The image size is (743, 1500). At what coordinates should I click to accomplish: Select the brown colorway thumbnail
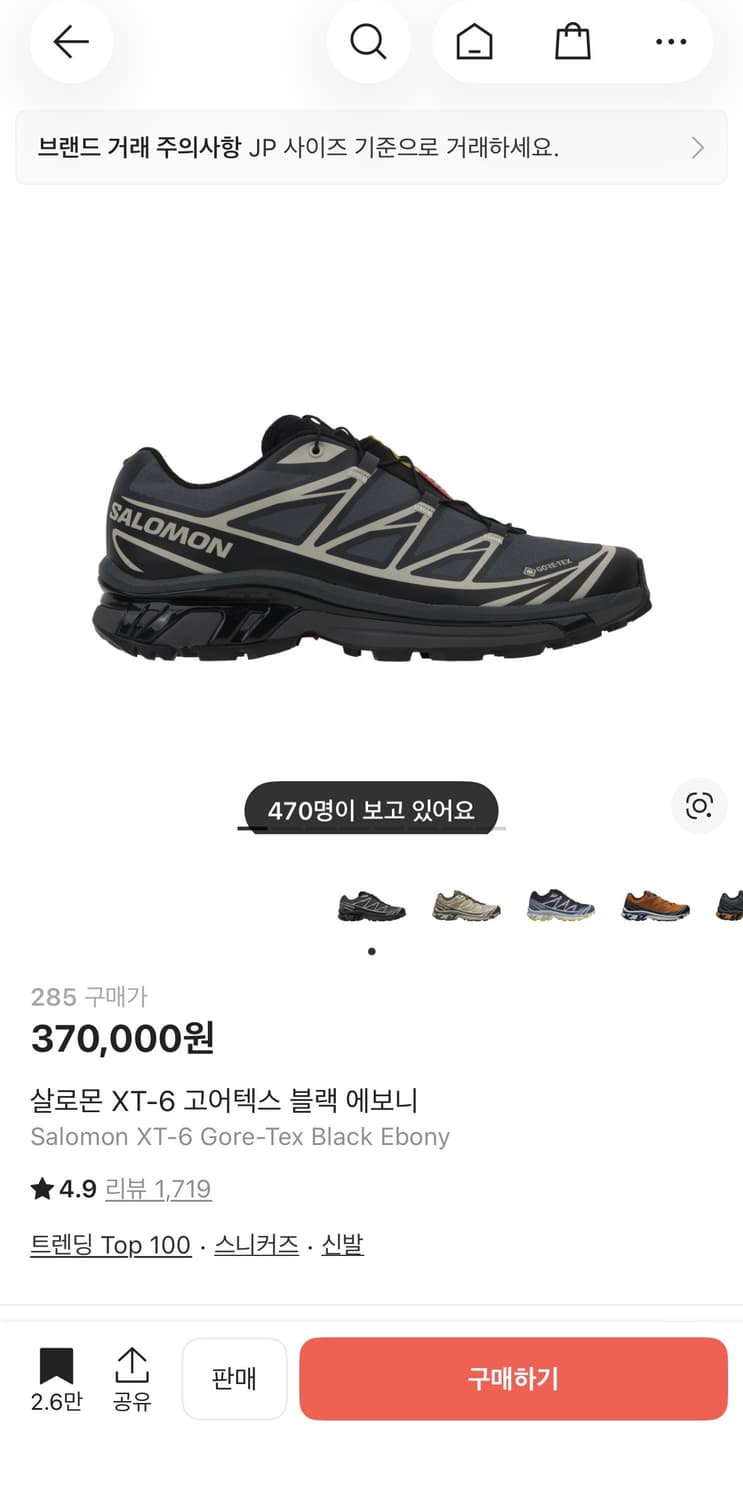655,905
